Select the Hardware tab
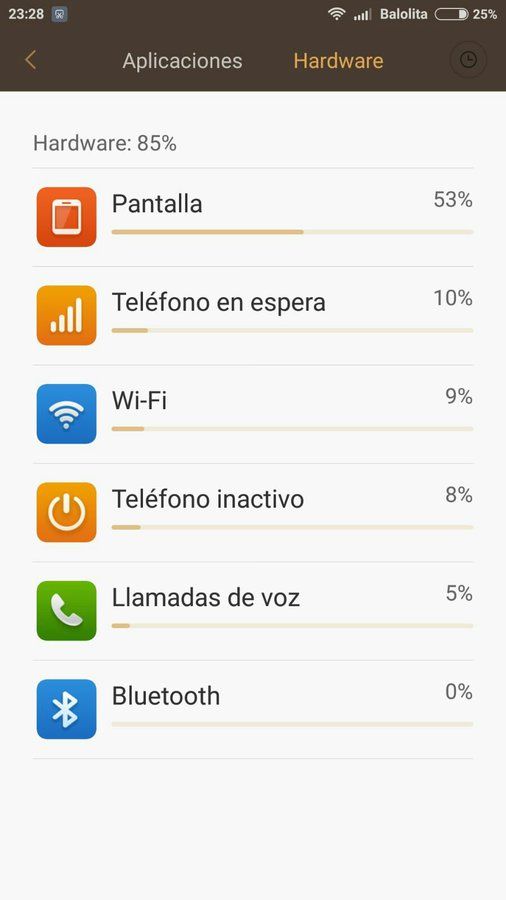Image resolution: width=506 pixels, height=900 pixels. coord(338,61)
